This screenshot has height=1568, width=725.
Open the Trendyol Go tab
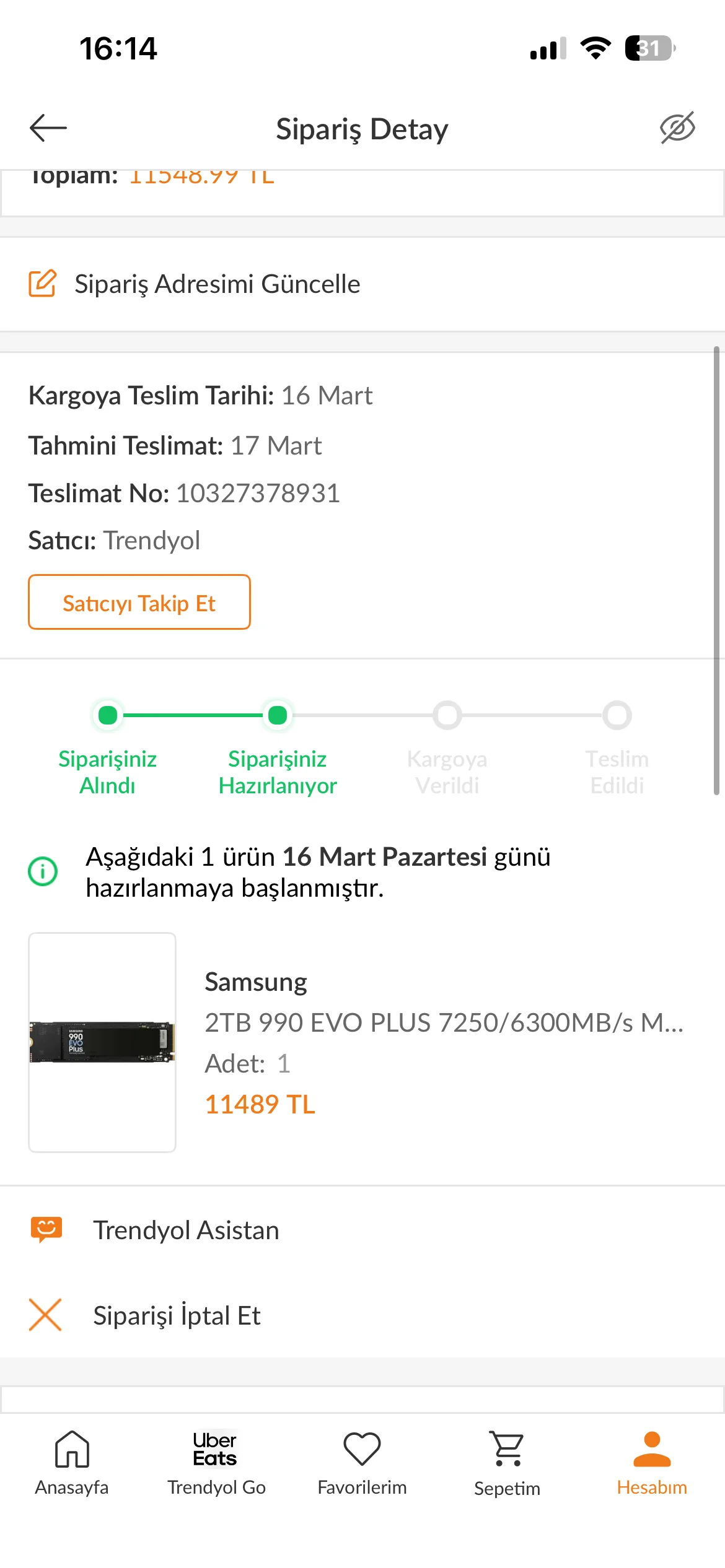(x=216, y=1461)
